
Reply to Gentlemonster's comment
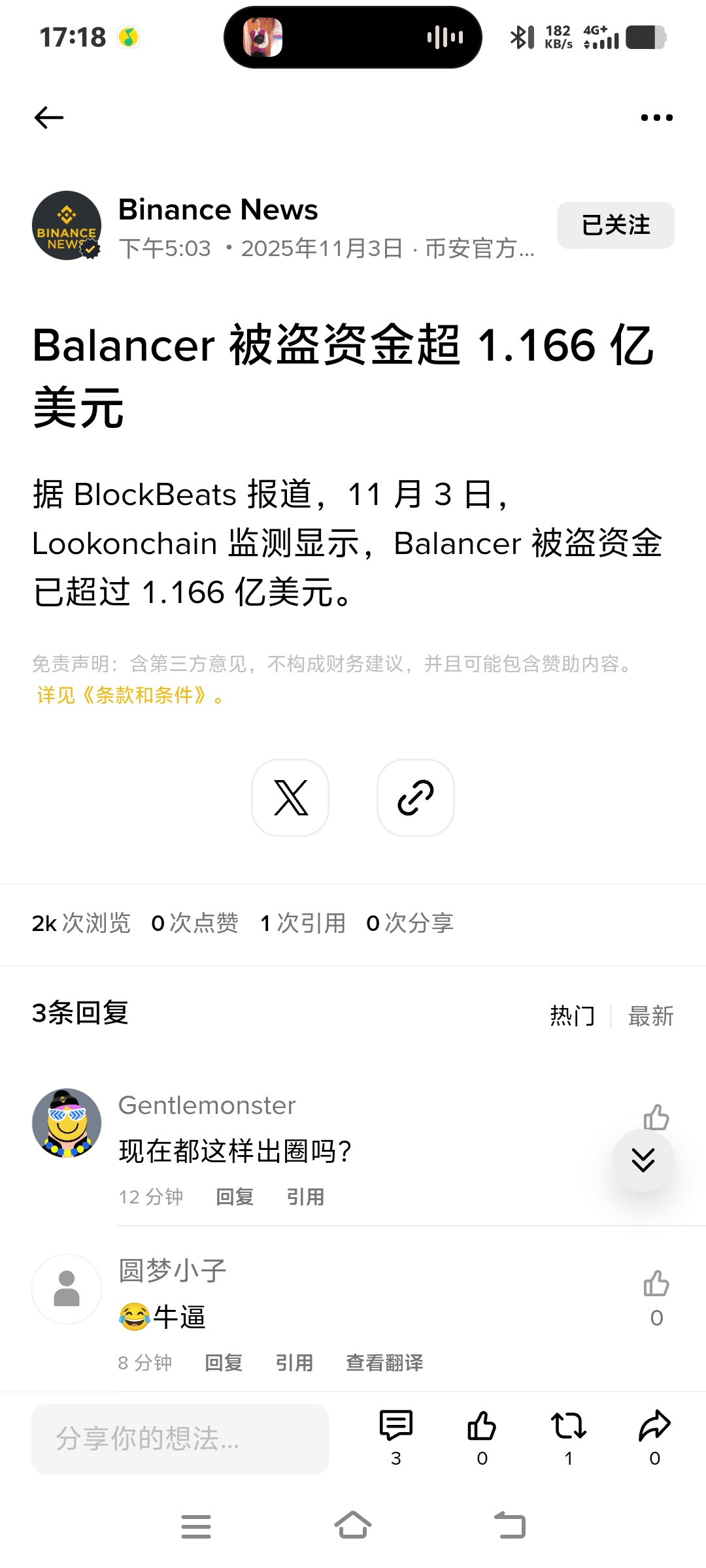(235, 1197)
